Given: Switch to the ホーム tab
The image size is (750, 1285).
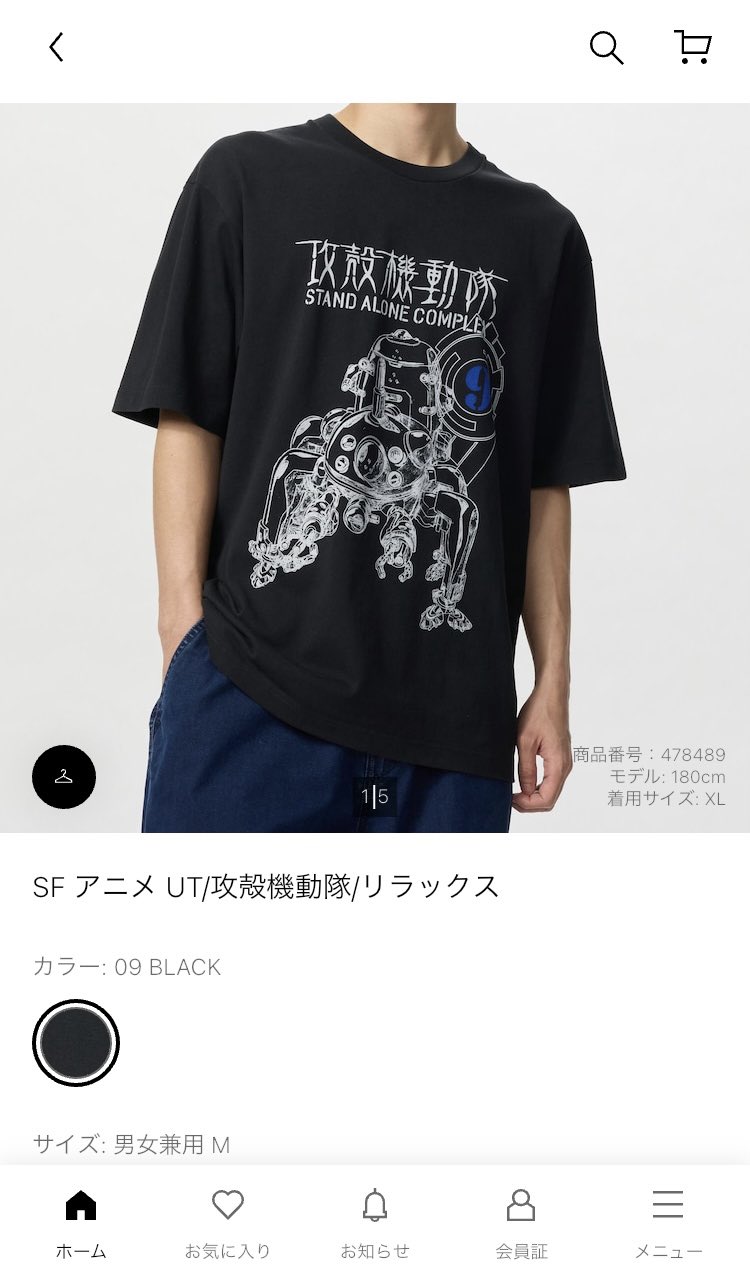Looking at the screenshot, I should coord(81,1224).
